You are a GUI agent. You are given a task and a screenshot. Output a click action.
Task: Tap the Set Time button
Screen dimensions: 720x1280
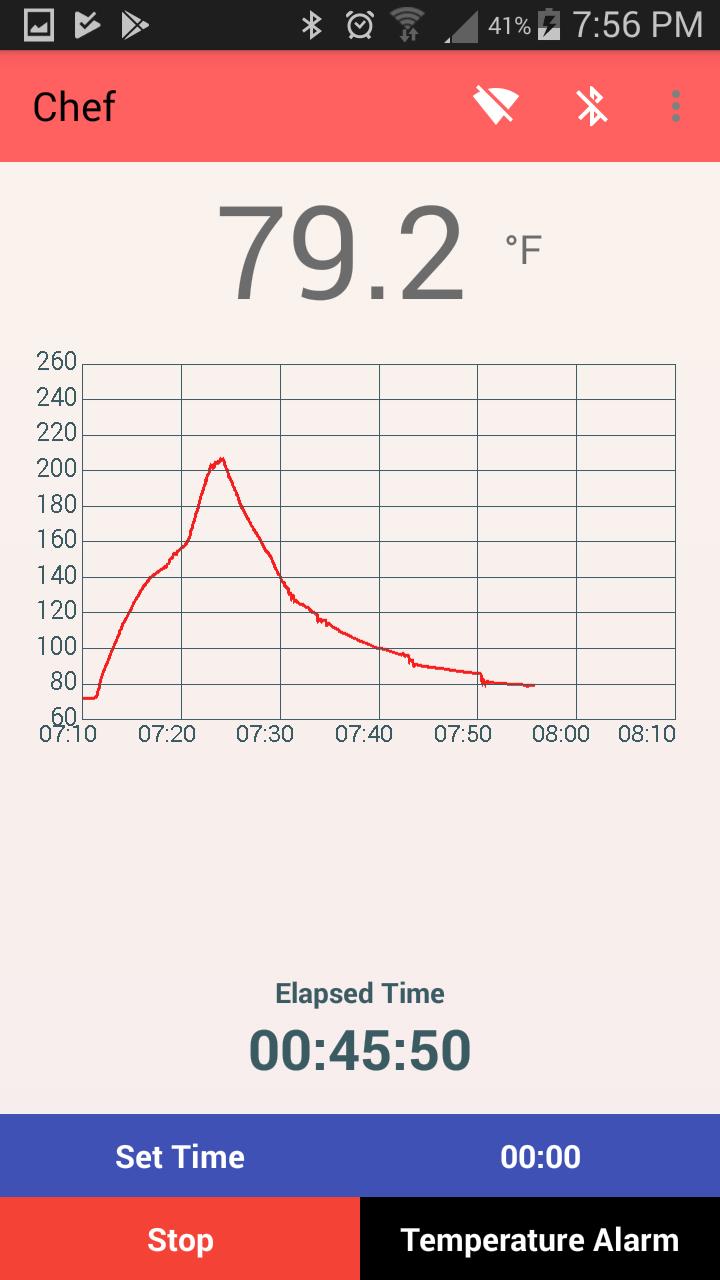180,1156
